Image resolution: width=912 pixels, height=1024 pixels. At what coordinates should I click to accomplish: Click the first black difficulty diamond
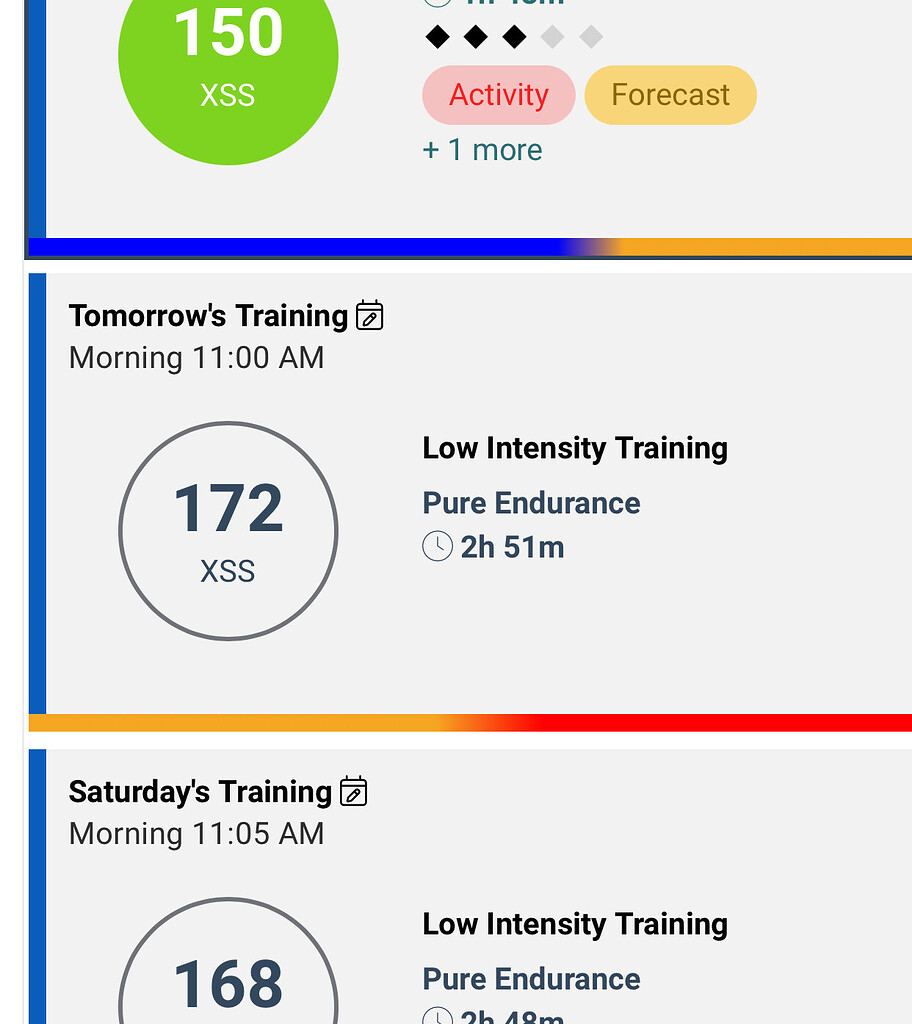(436, 36)
